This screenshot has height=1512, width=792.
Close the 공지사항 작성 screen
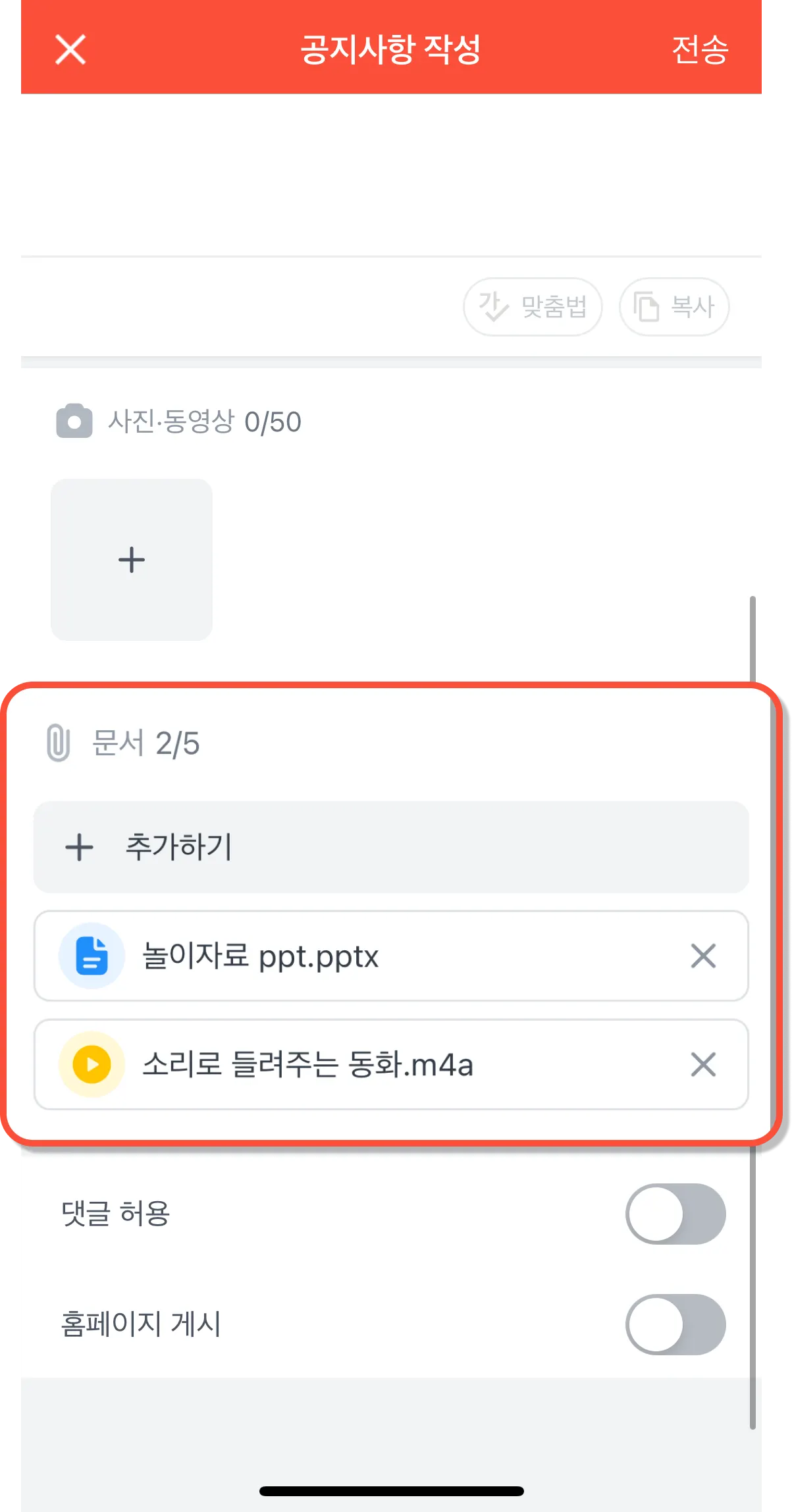pyautogui.click(x=70, y=50)
